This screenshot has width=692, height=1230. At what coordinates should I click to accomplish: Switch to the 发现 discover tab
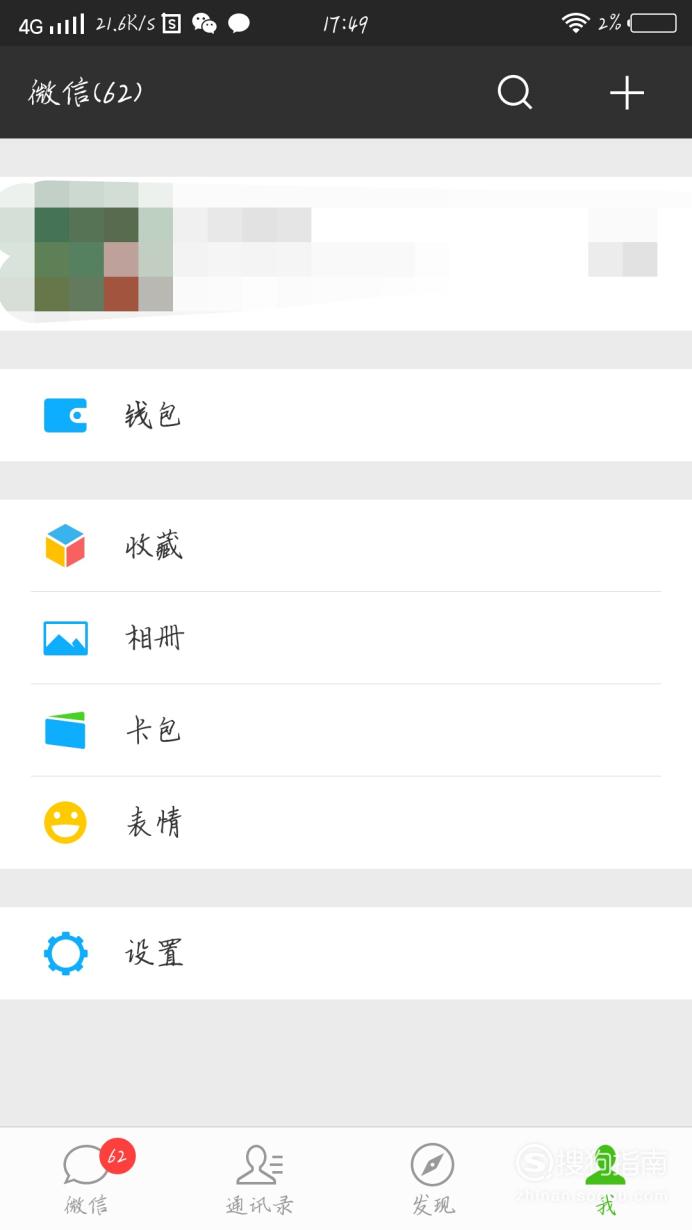[433, 1179]
